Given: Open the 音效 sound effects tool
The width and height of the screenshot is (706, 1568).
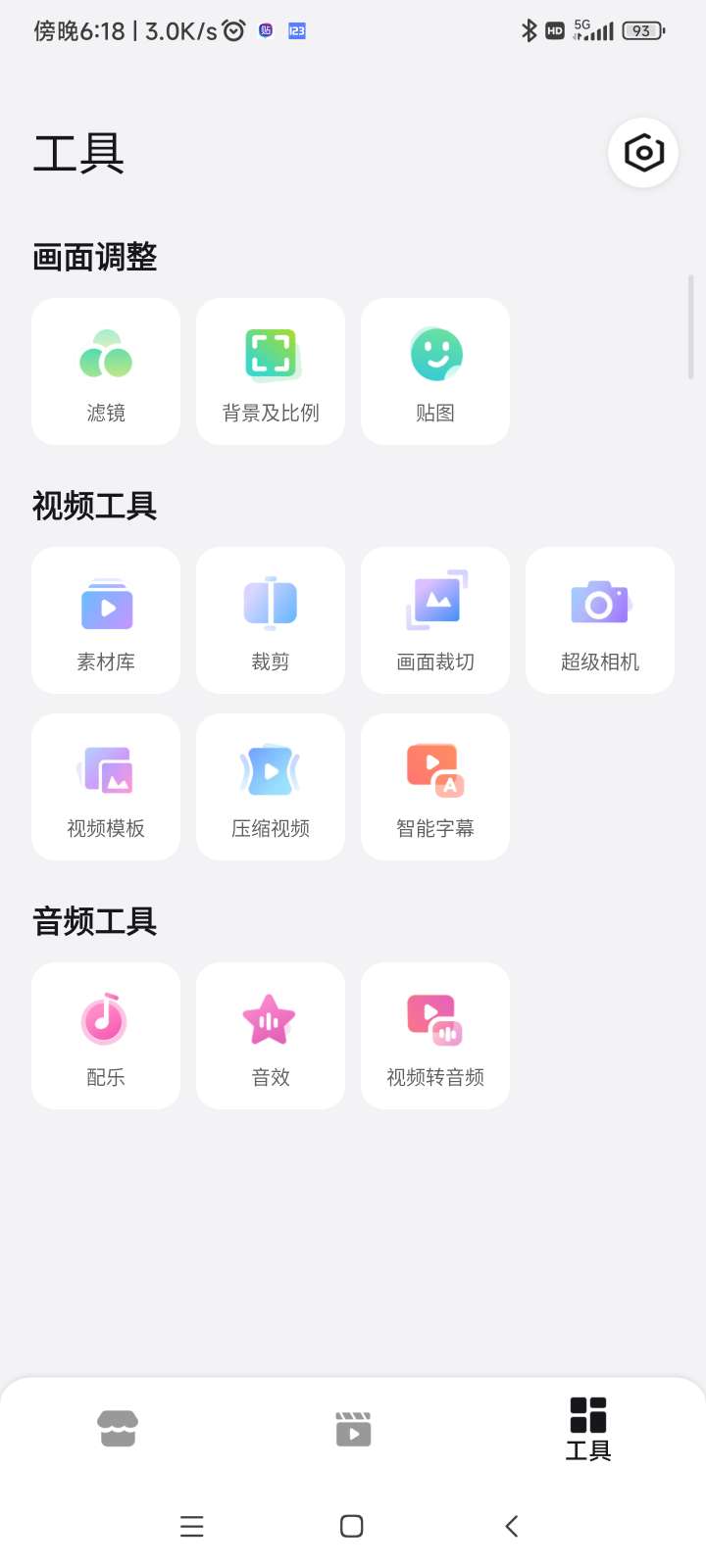Looking at the screenshot, I should click(x=271, y=1036).
